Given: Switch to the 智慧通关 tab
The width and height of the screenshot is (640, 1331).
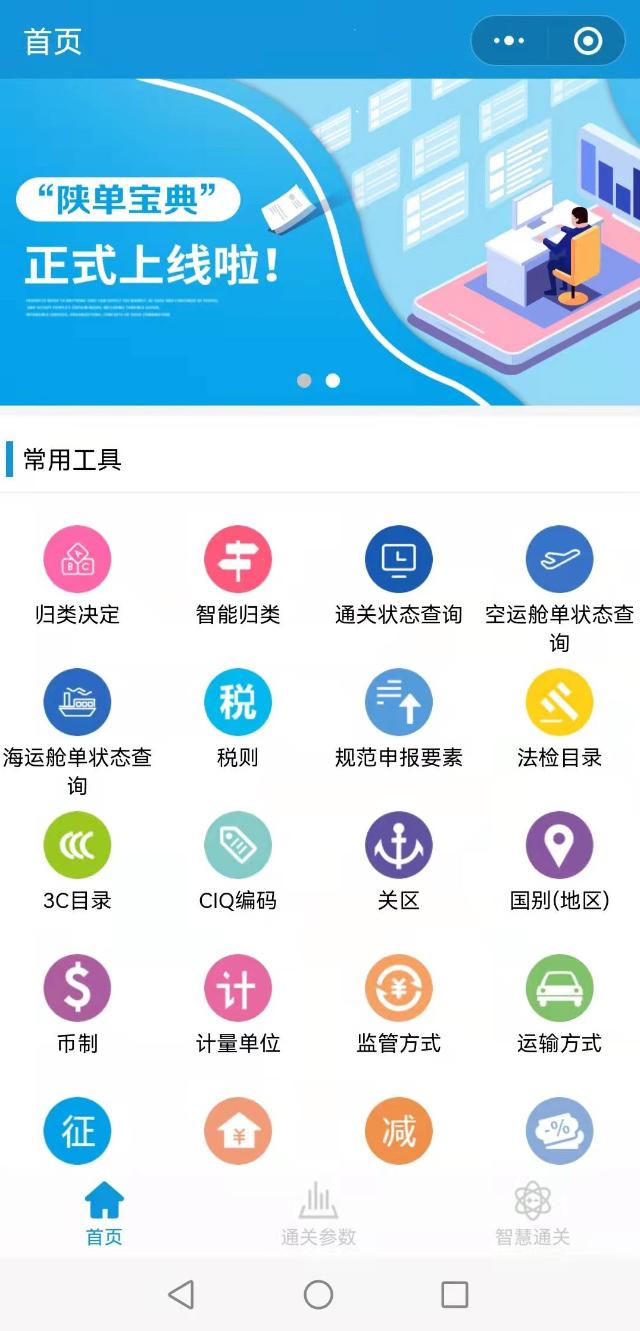Looking at the screenshot, I should click(x=532, y=1213).
